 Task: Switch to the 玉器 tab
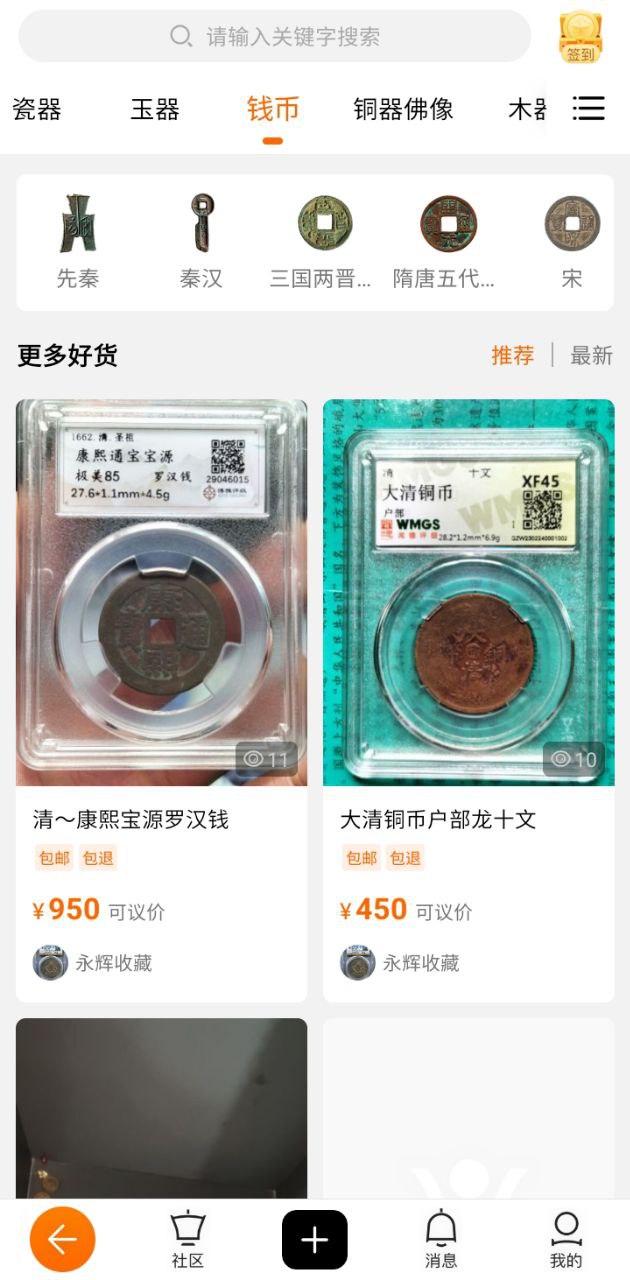click(x=155, y=109)
